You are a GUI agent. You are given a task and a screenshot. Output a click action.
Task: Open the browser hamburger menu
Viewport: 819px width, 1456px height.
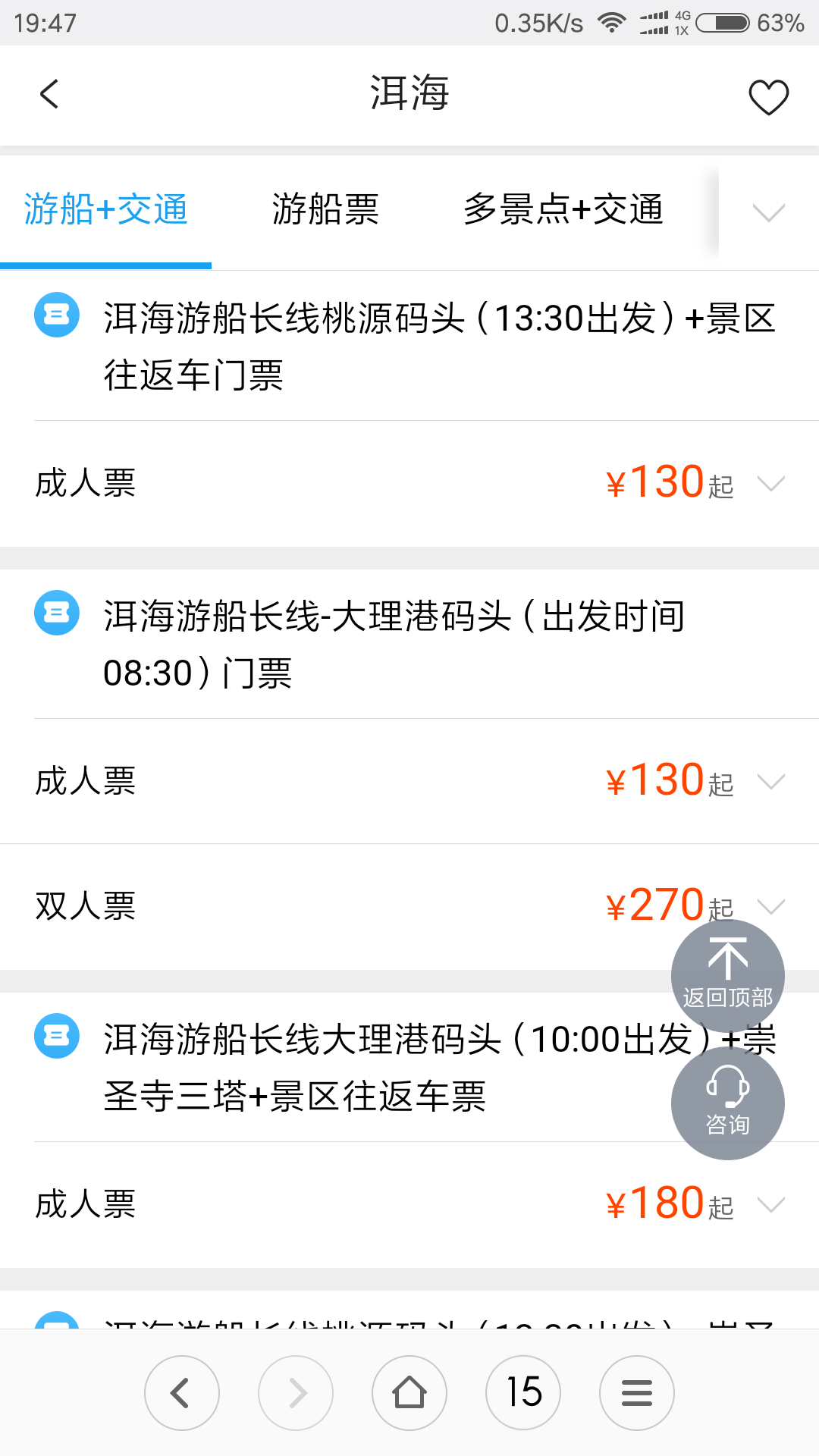point(637,1393)
